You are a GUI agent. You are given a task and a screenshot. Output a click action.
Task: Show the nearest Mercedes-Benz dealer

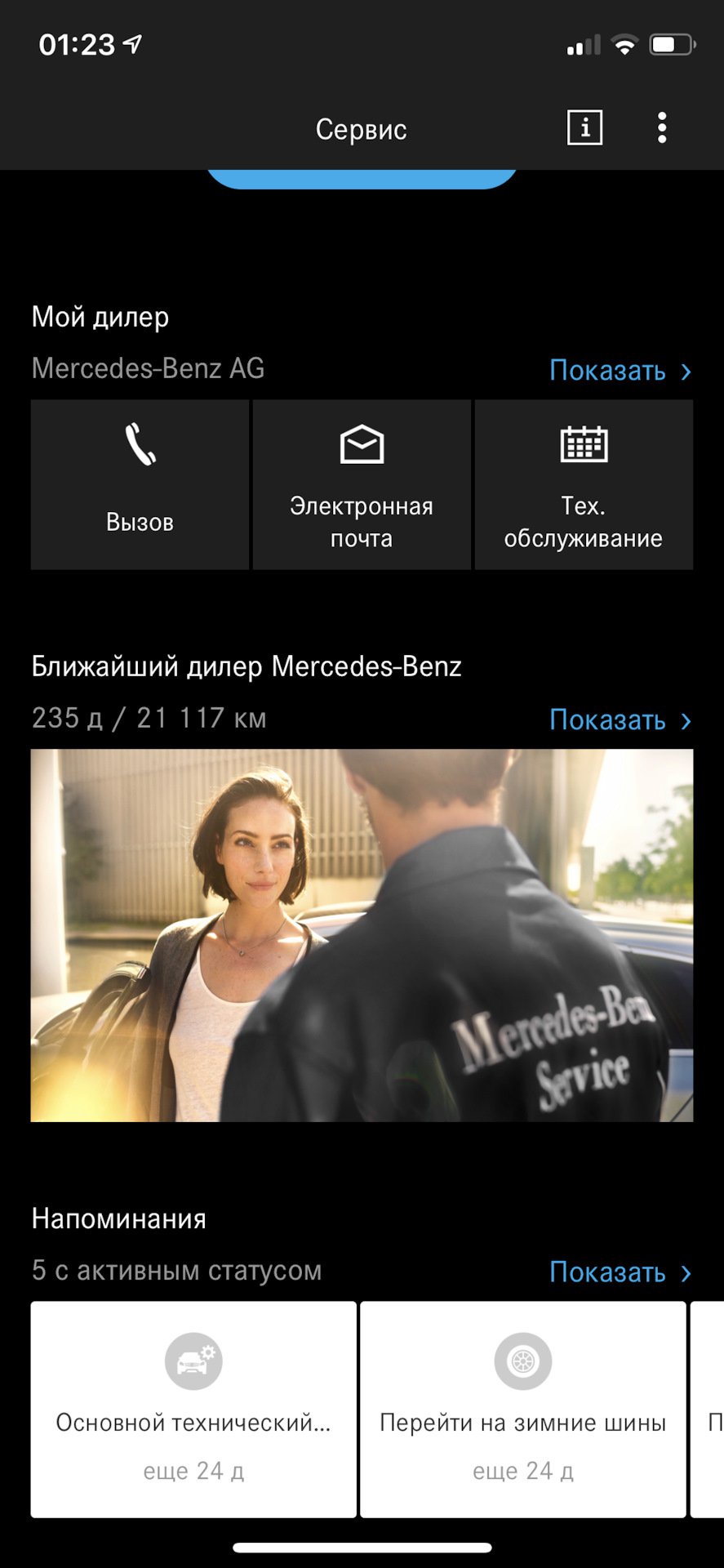(x=620, y=720)
